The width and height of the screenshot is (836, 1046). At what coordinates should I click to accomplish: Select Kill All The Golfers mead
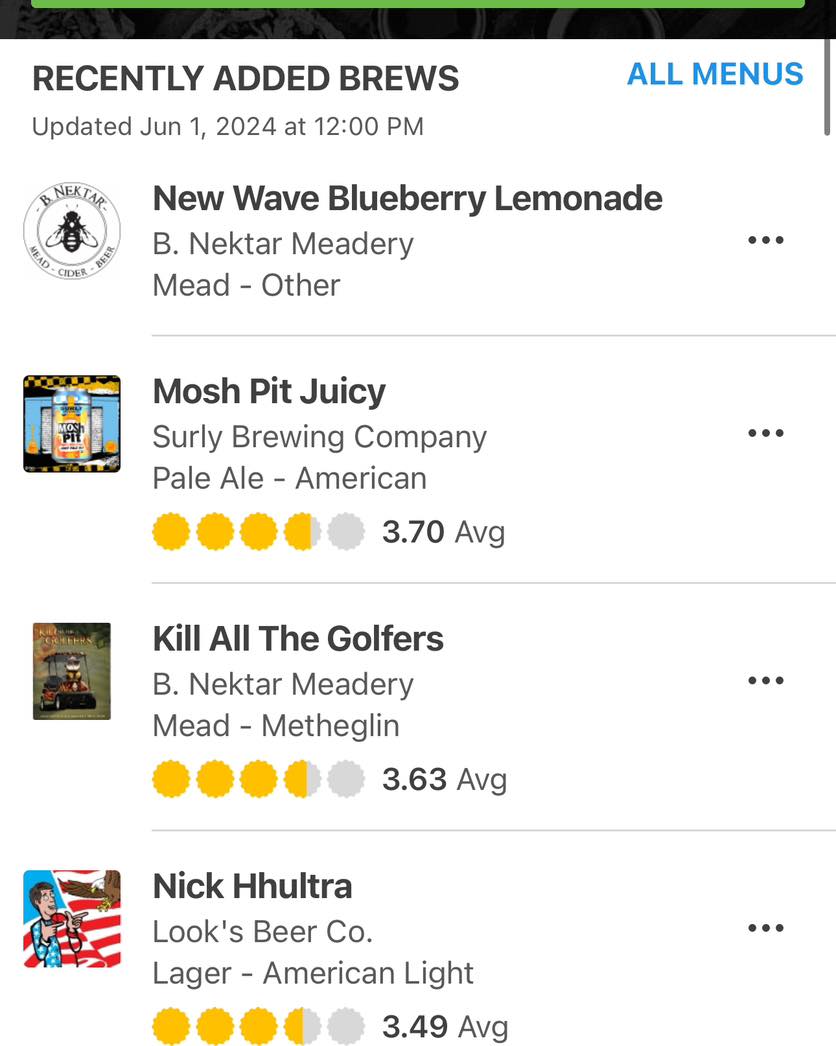pyautogui.click(x=298, y=639)
